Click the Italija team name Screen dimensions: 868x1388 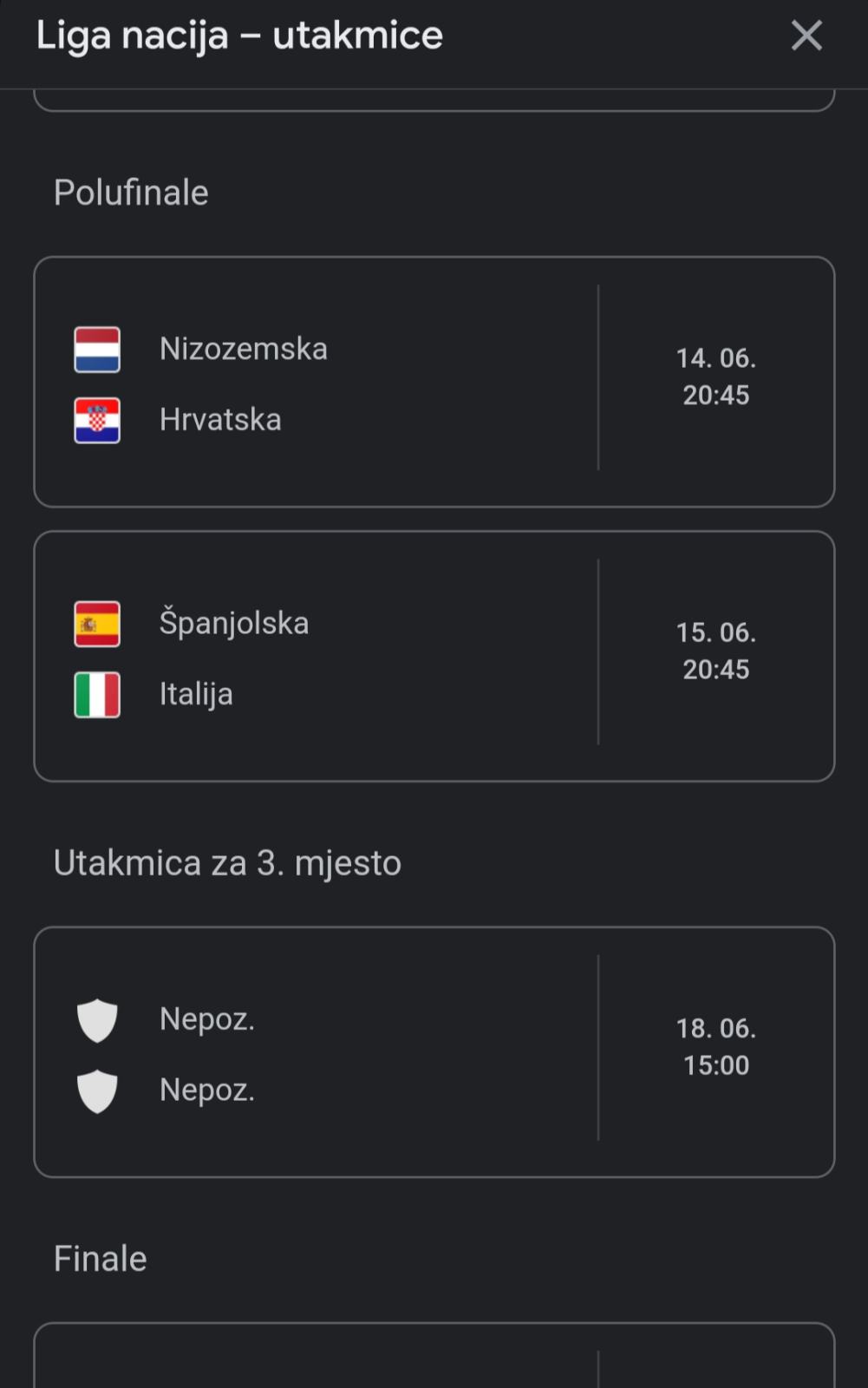click(195, 695)
